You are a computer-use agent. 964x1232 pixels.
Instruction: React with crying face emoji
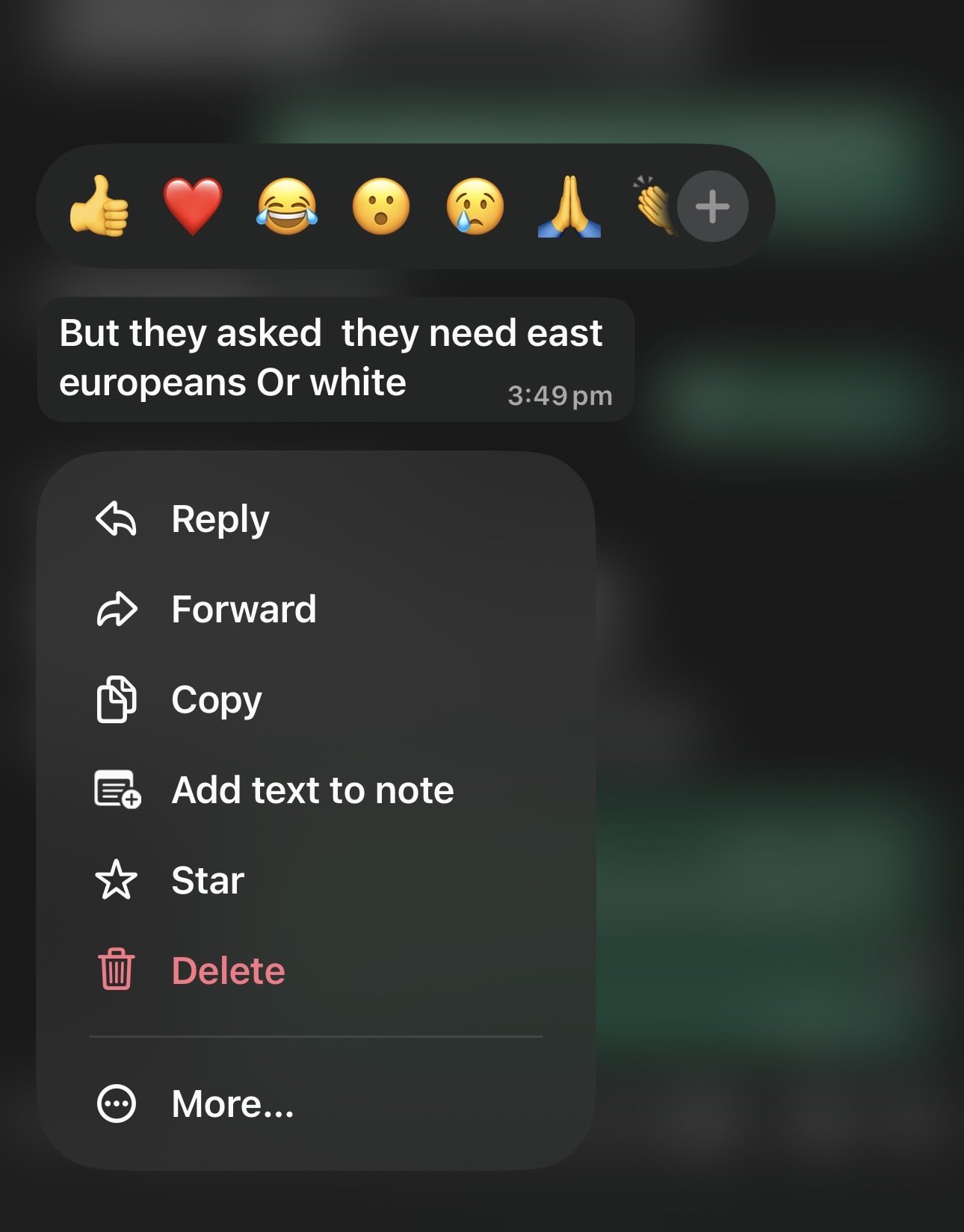(x=475, y=206)
